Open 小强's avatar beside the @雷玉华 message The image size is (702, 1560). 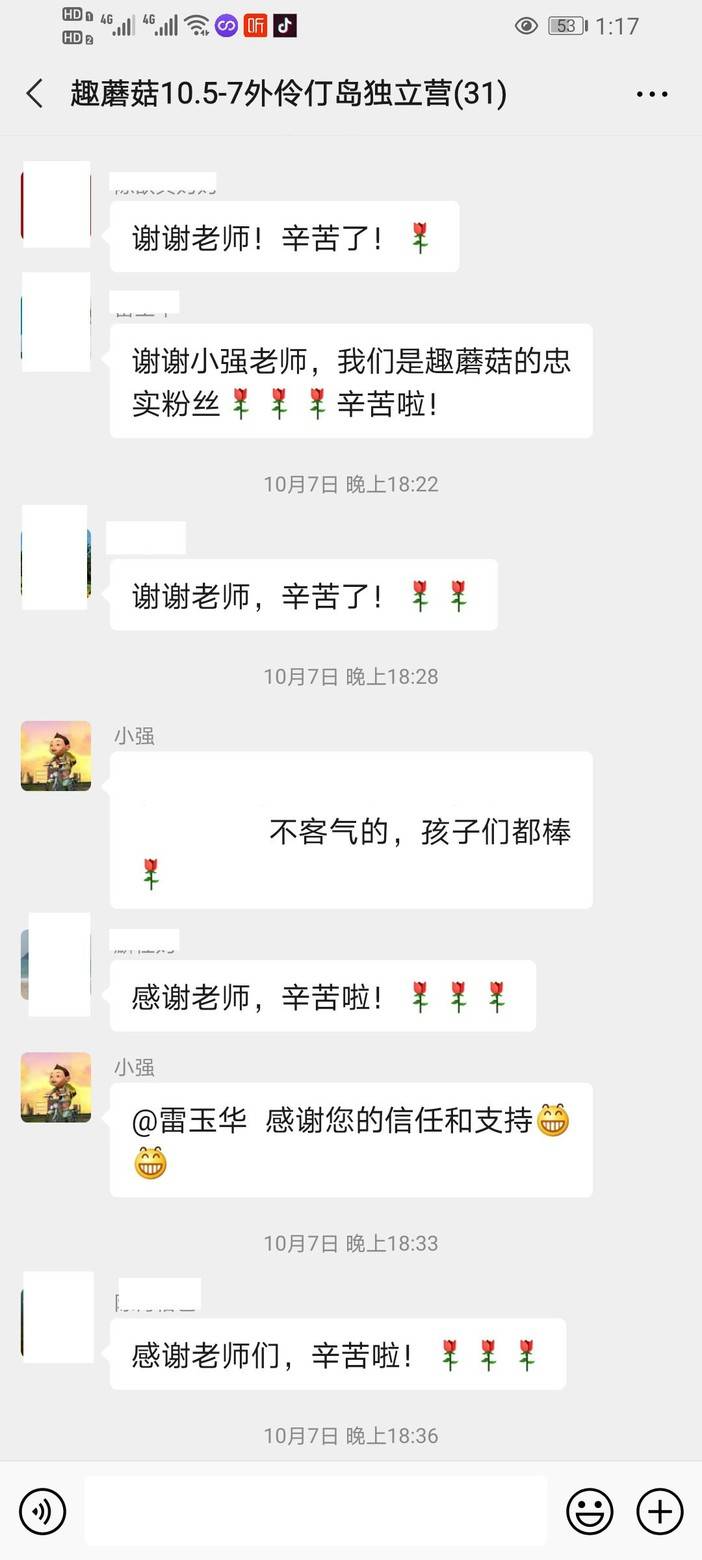coord(56,1087)
